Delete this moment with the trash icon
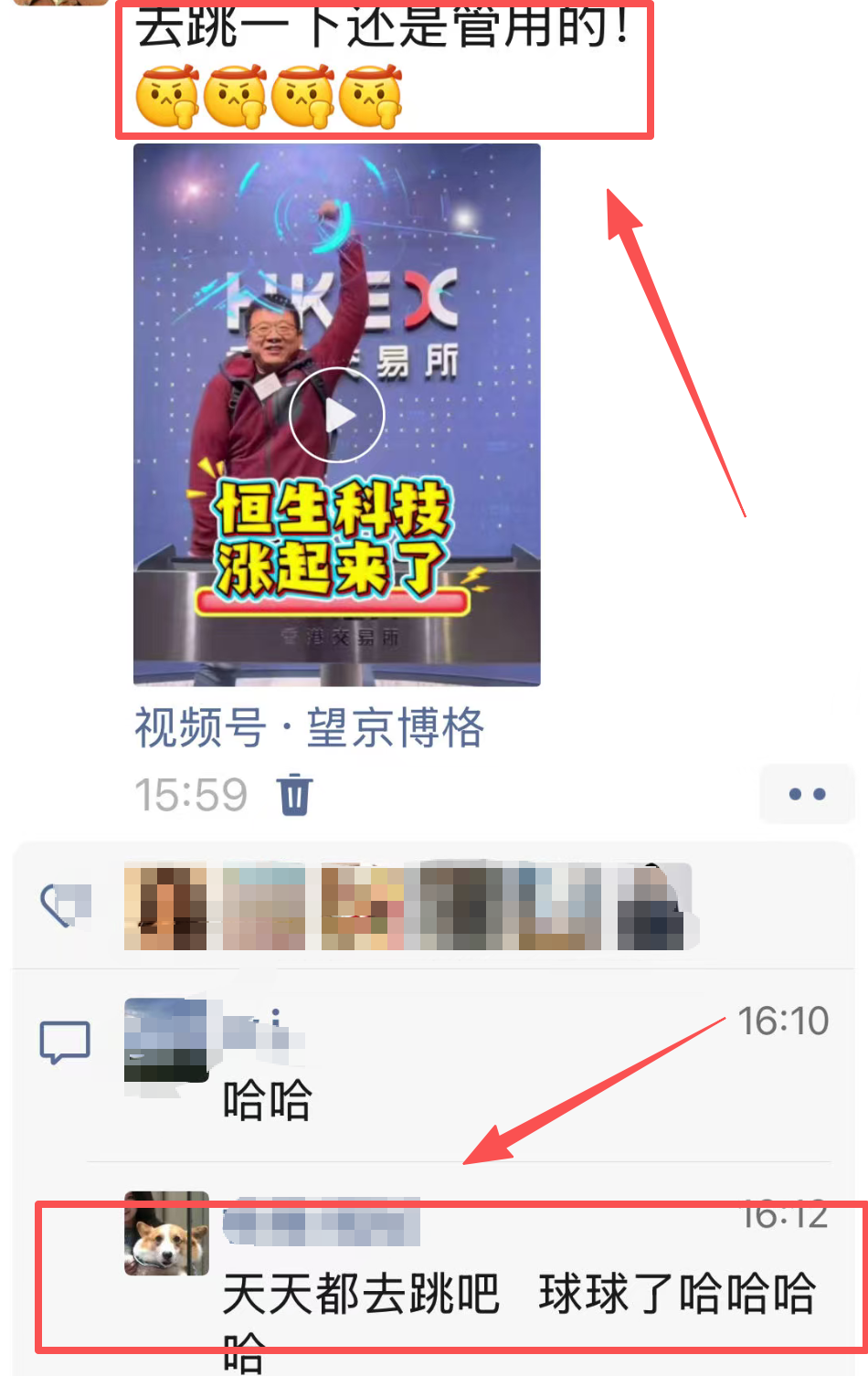The height and width of the screenshot is (1376, 868). click(x=294, y=794)
